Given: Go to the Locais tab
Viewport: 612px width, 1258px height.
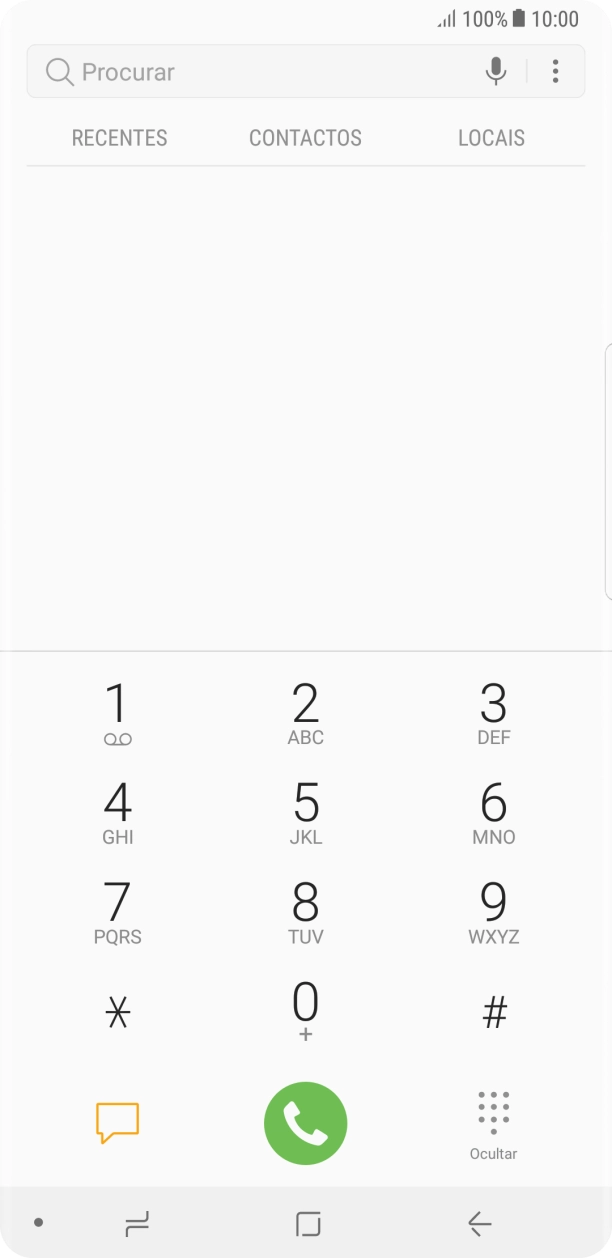Looking at the screenshot, I should (491, 138).
